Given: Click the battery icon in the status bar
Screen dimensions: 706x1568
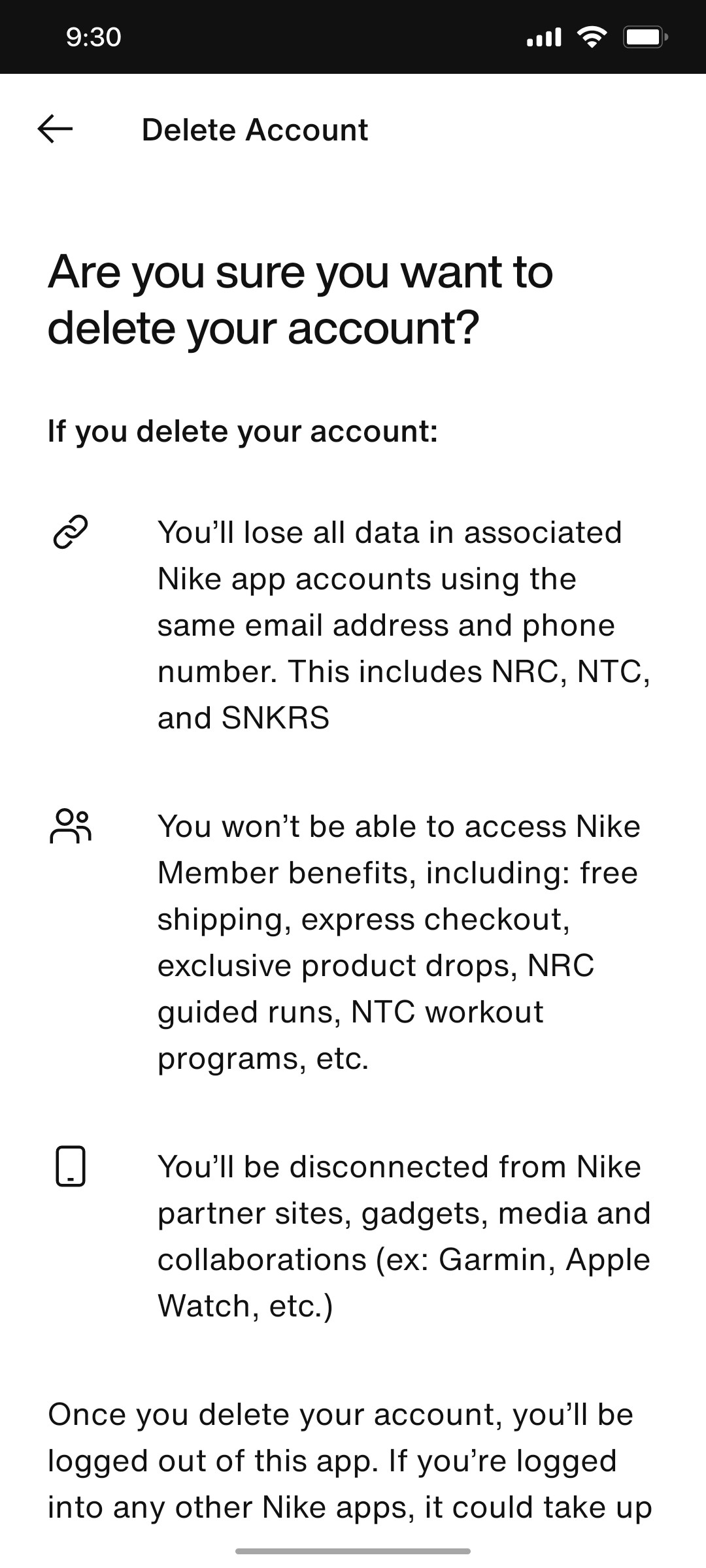Looking at the screenshot, I should 644,37.
